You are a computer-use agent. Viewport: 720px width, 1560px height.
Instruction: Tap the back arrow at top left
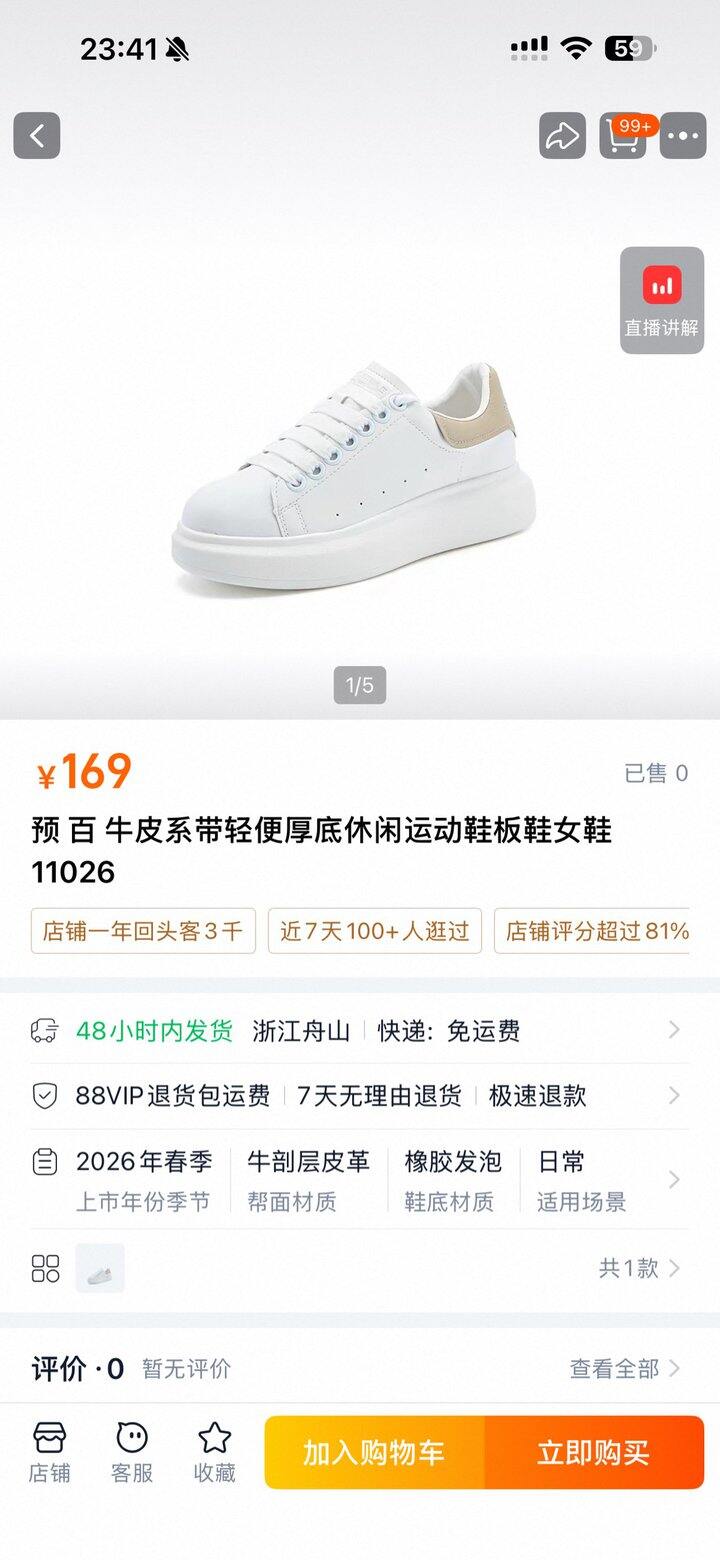[x=38, y=135]
